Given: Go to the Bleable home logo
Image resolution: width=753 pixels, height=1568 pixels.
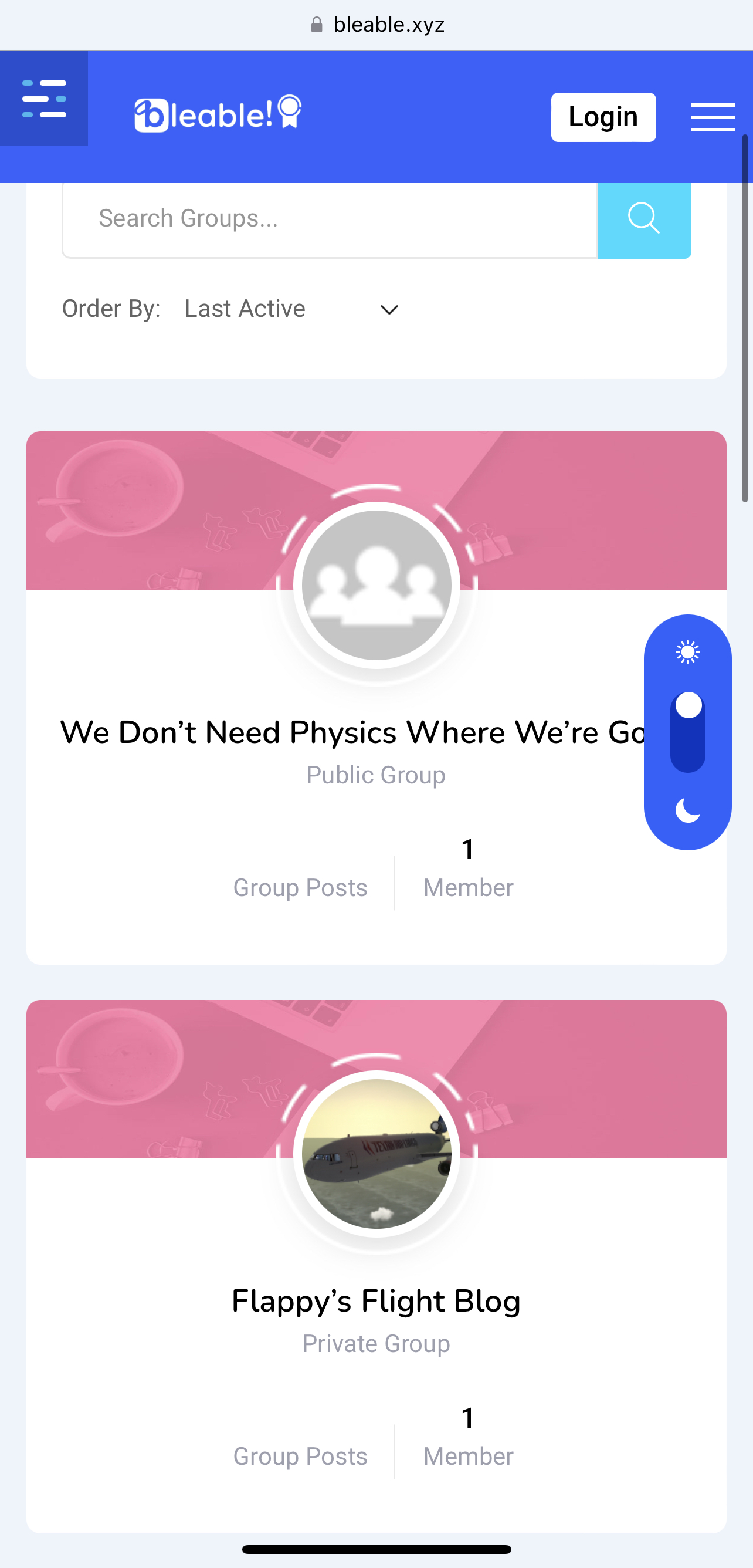Looking at the screenshot, I should [218, 113].
